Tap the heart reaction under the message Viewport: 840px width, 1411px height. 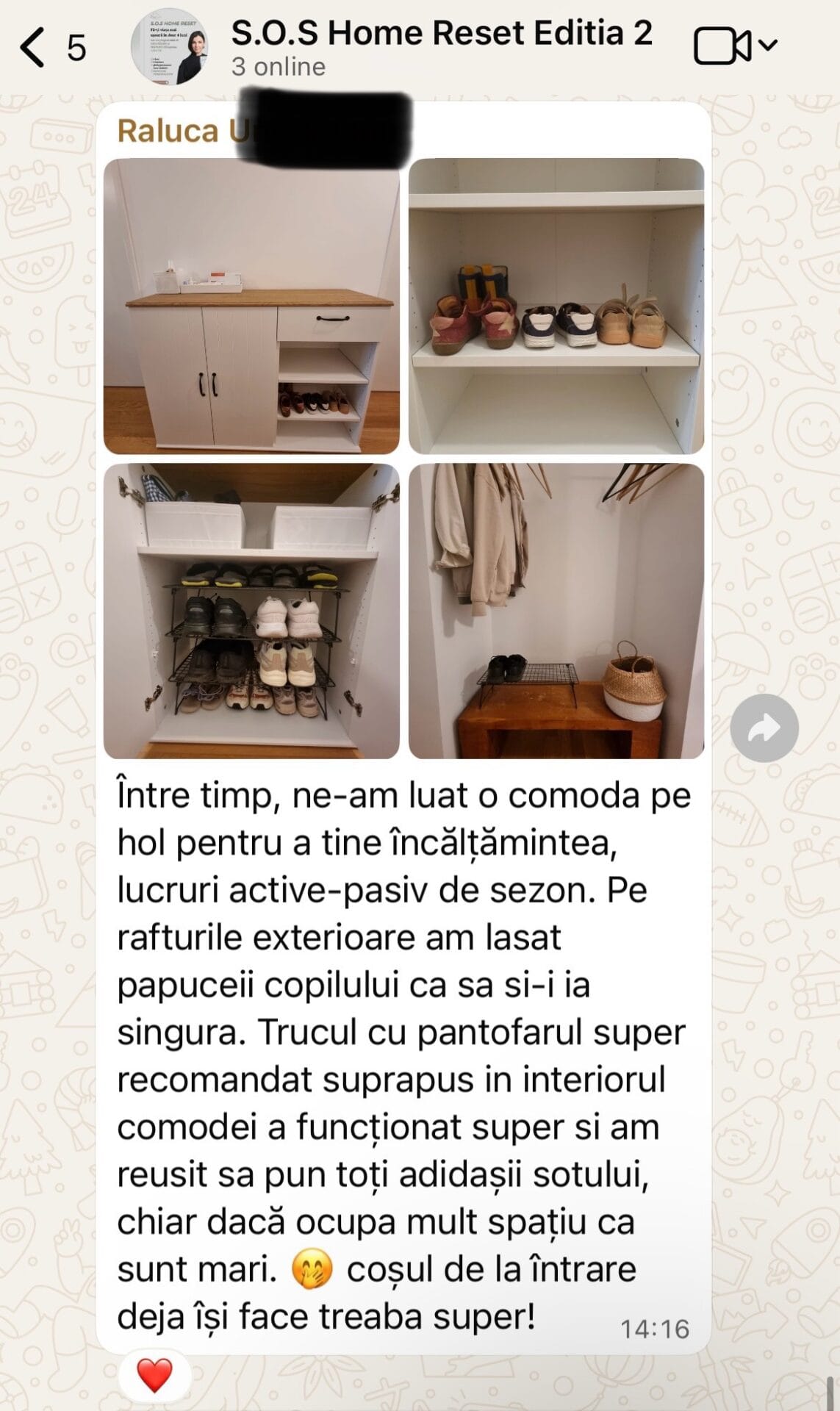[x=154, y=1375]
